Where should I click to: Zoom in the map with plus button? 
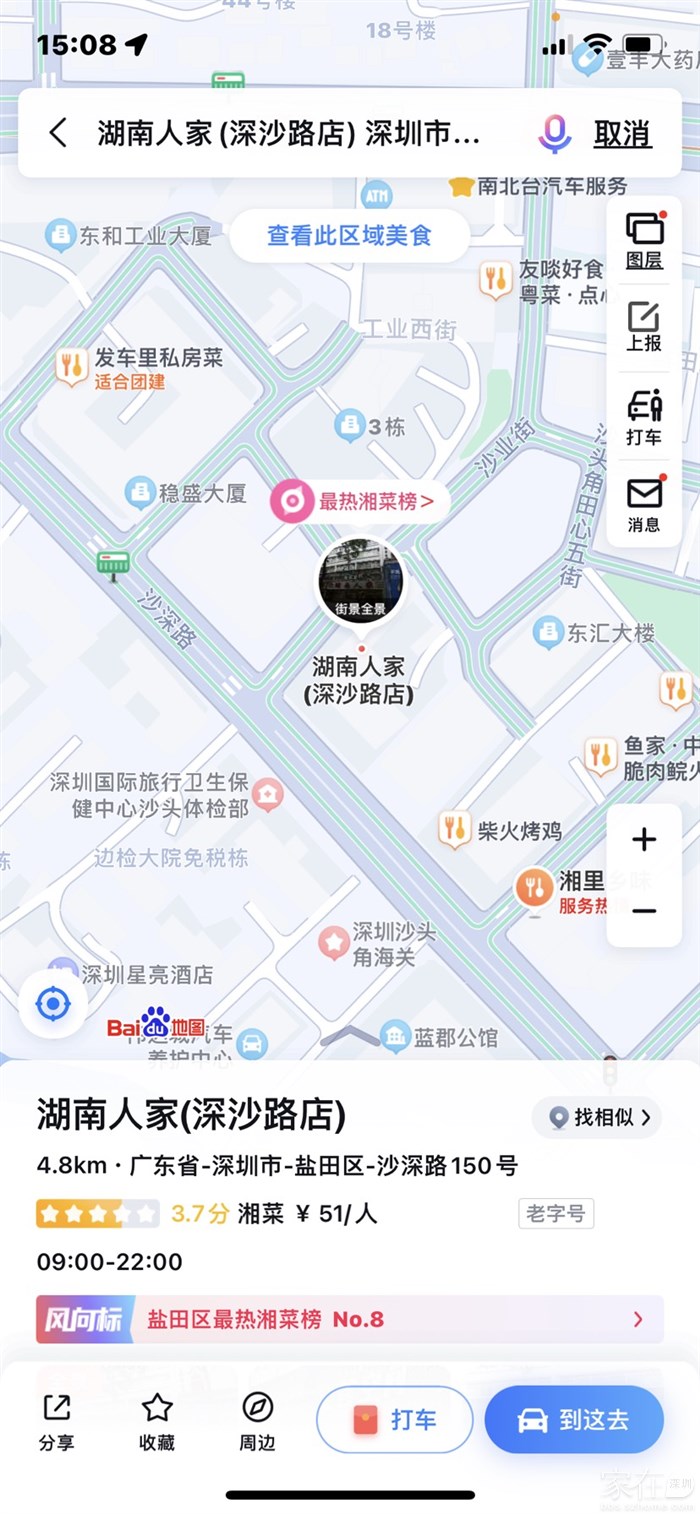point(644,840)
